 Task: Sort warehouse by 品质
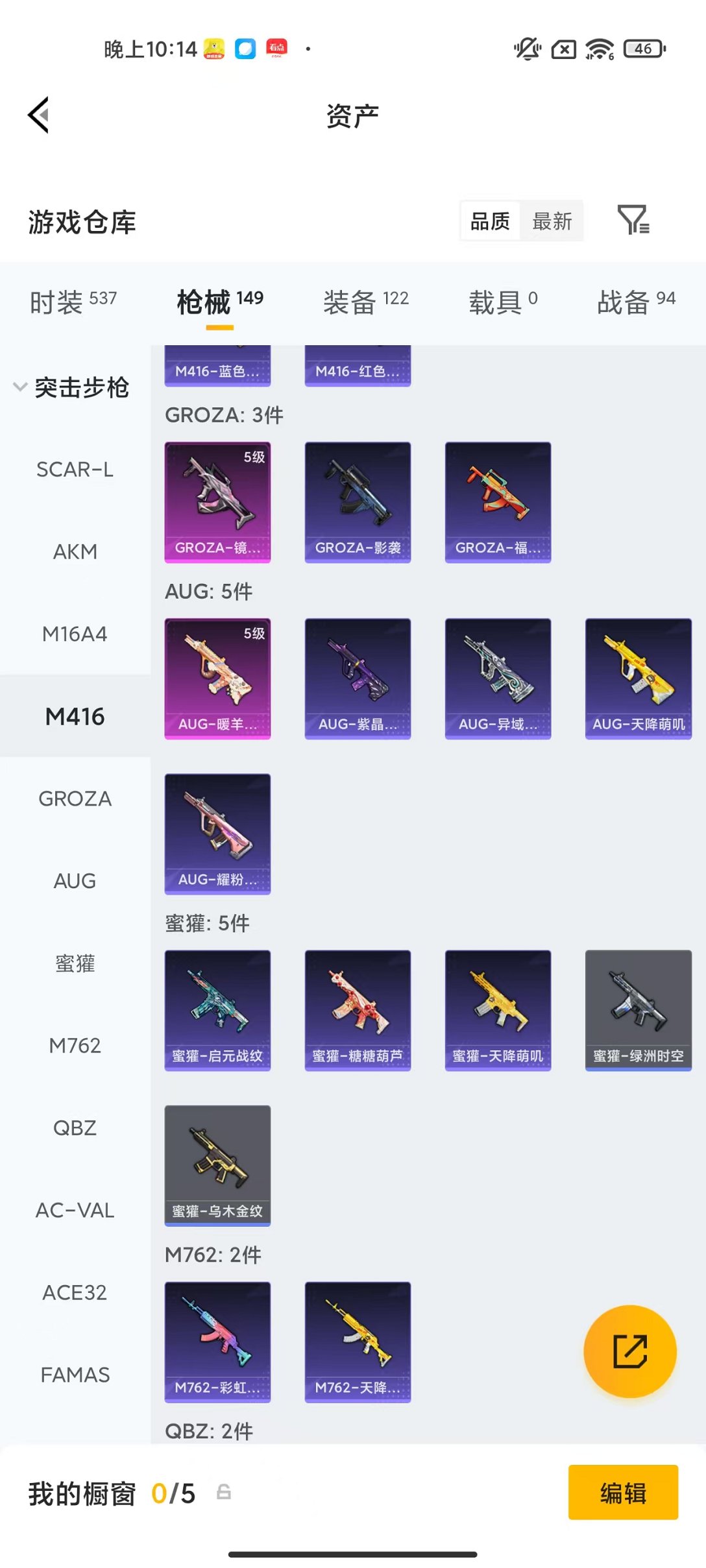(490, 221)
